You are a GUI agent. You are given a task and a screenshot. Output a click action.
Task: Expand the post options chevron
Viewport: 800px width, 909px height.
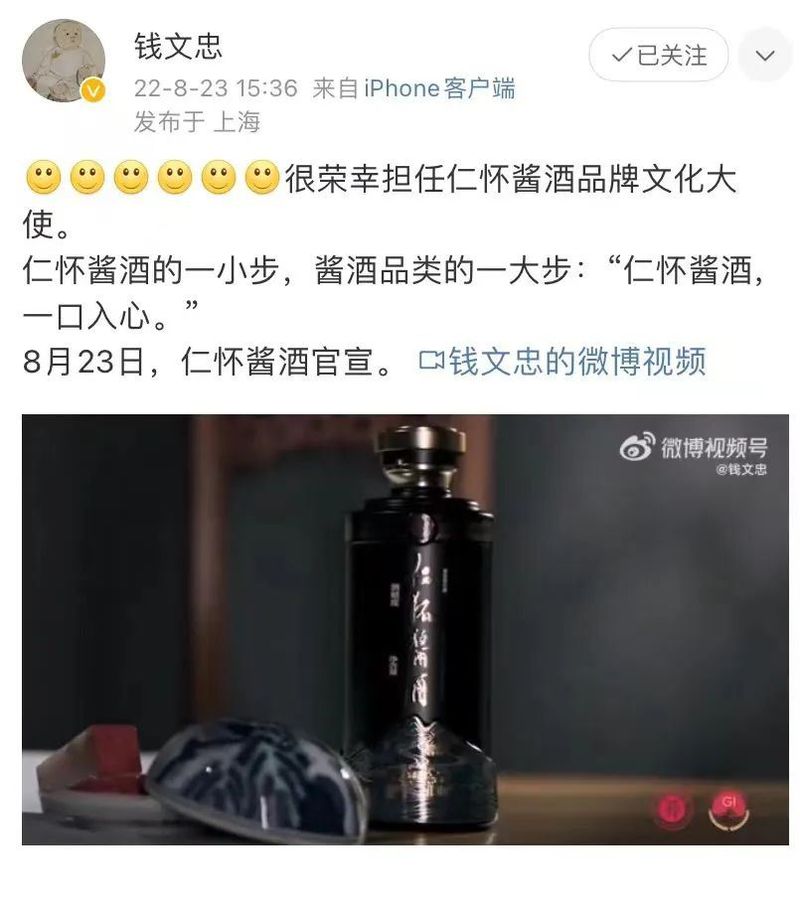click(x=765, y=55)
